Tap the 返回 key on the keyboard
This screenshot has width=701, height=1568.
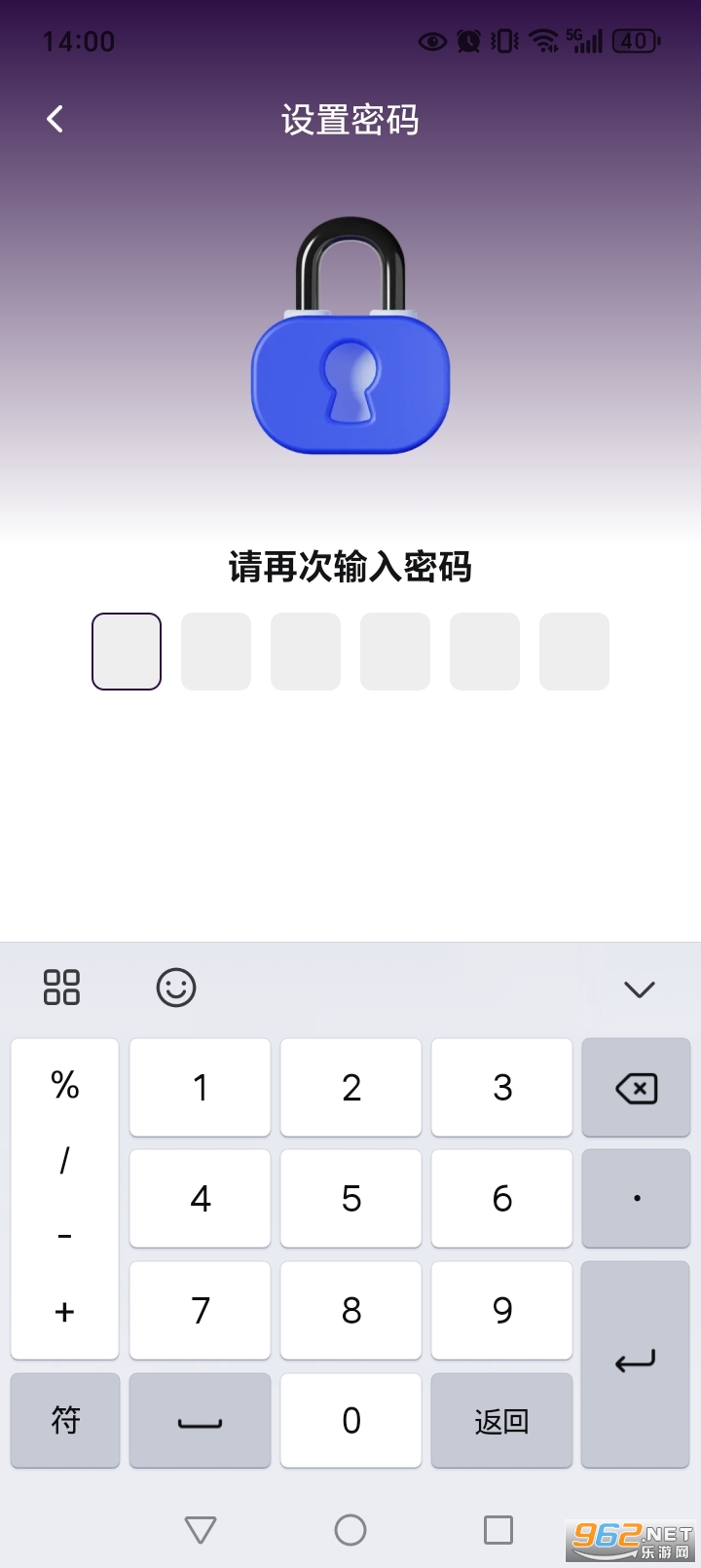click(x=500, y=1421)
